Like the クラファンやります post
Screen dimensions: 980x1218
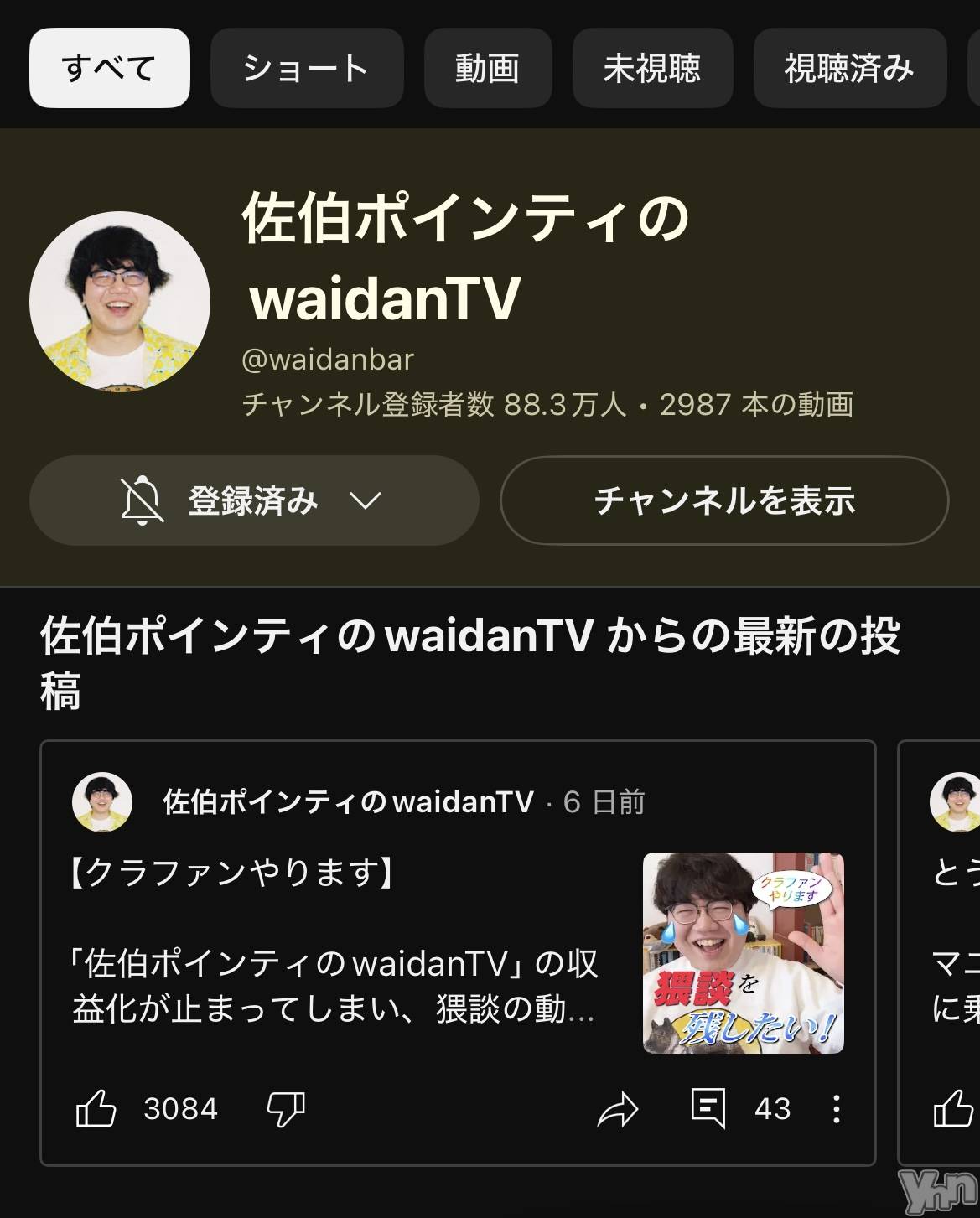[x=96, y=1108]
